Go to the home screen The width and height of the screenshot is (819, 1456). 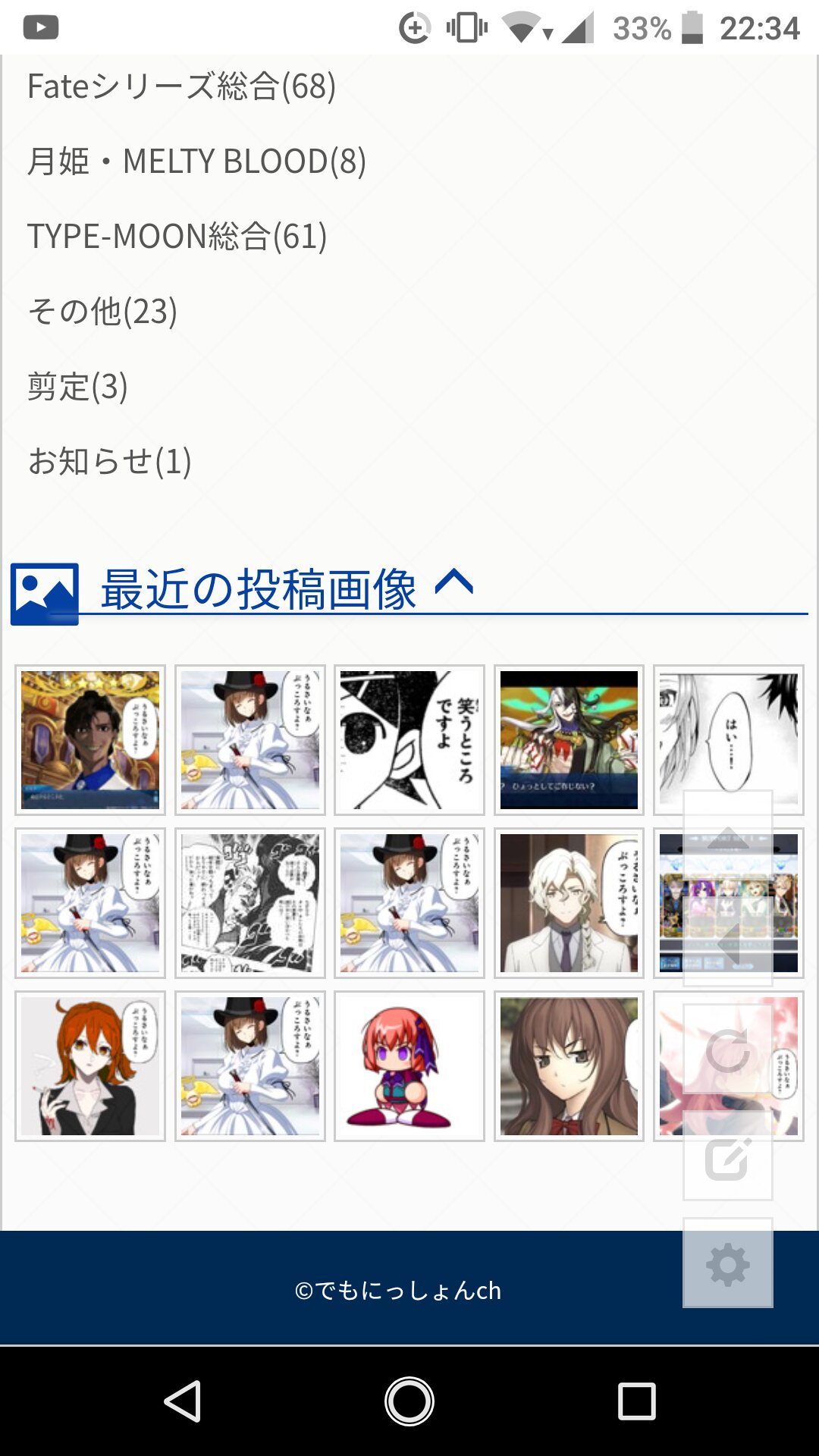click(x=409, y=1401)
